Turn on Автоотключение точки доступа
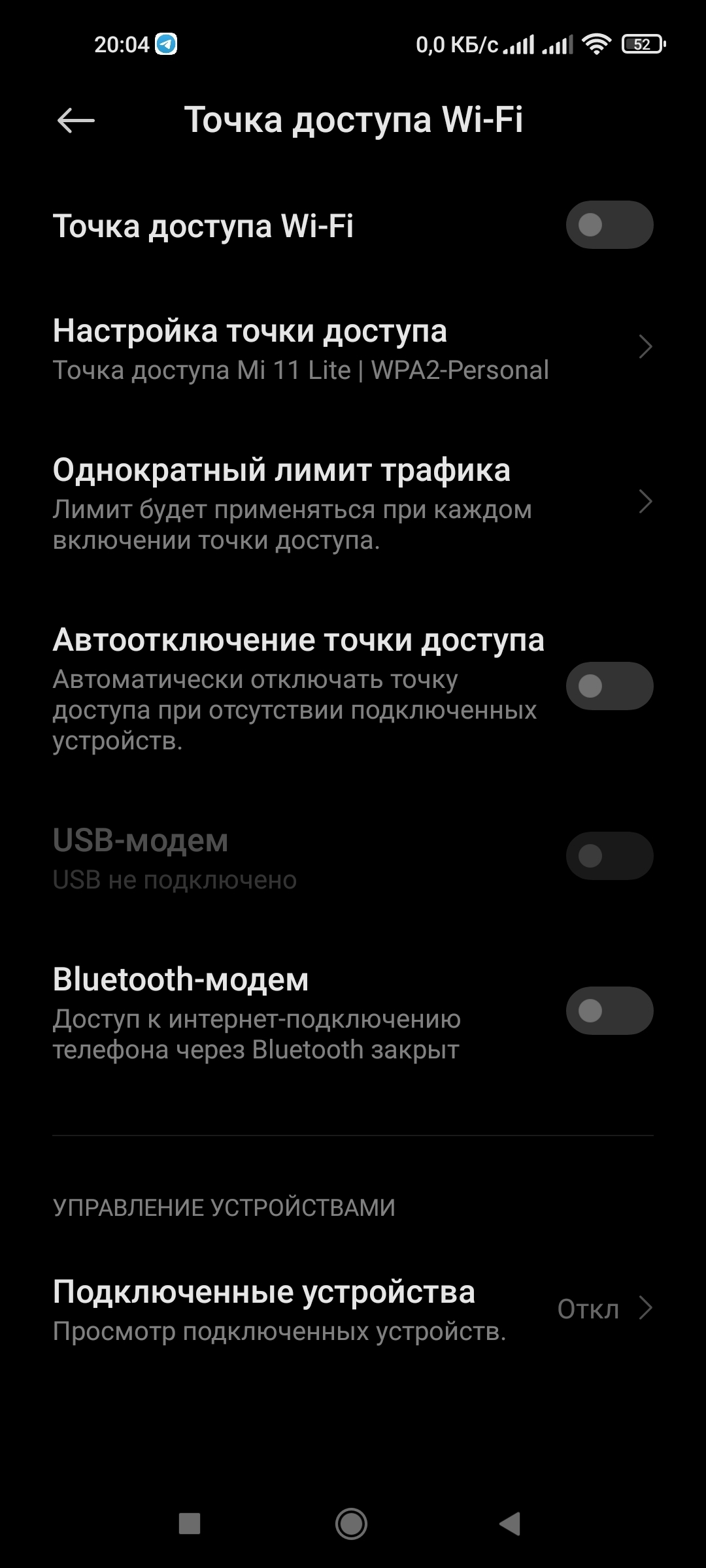 coord(609,686)
